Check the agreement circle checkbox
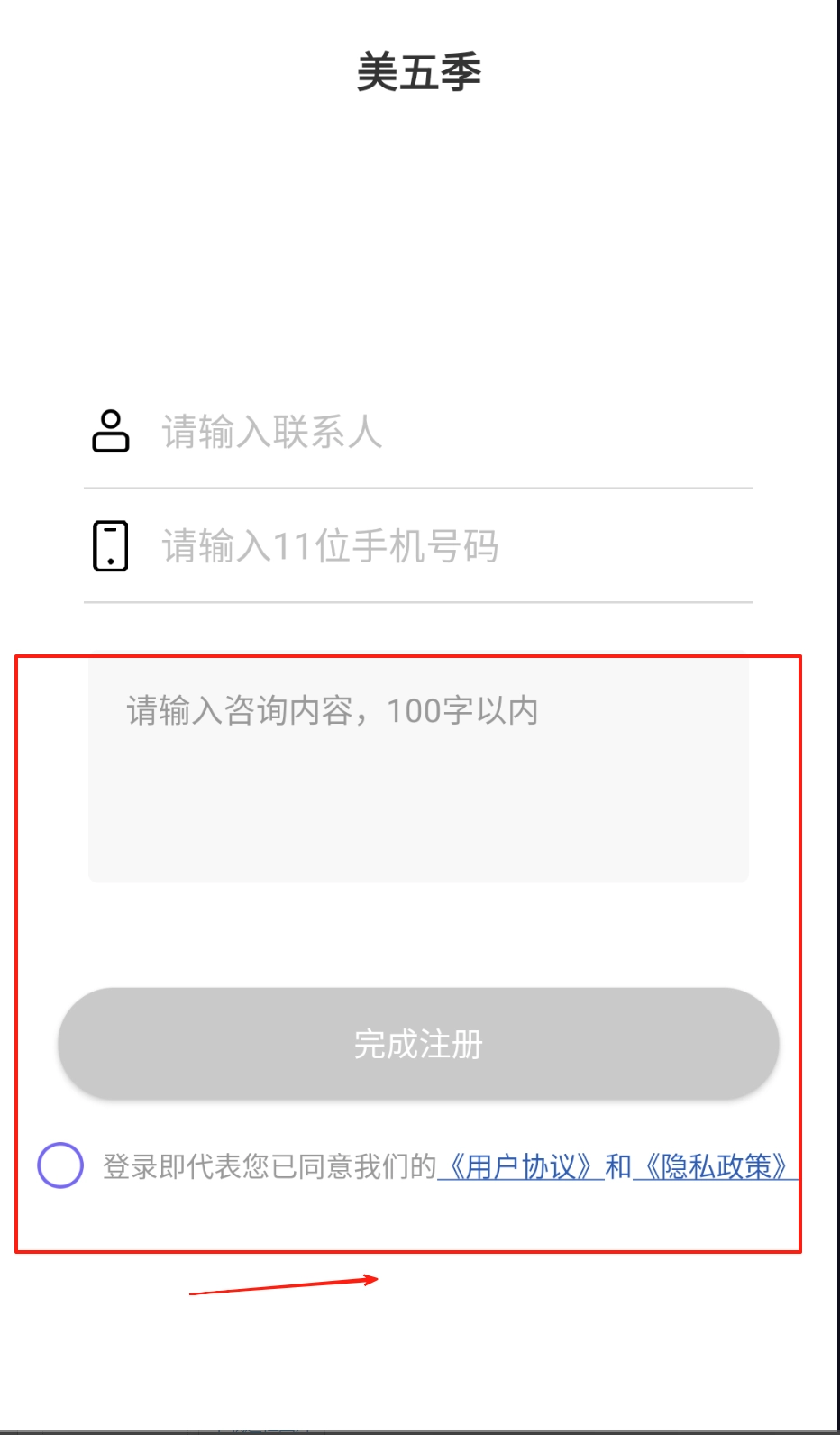This screenshot has width=840, height=1435. (60, 1165)
